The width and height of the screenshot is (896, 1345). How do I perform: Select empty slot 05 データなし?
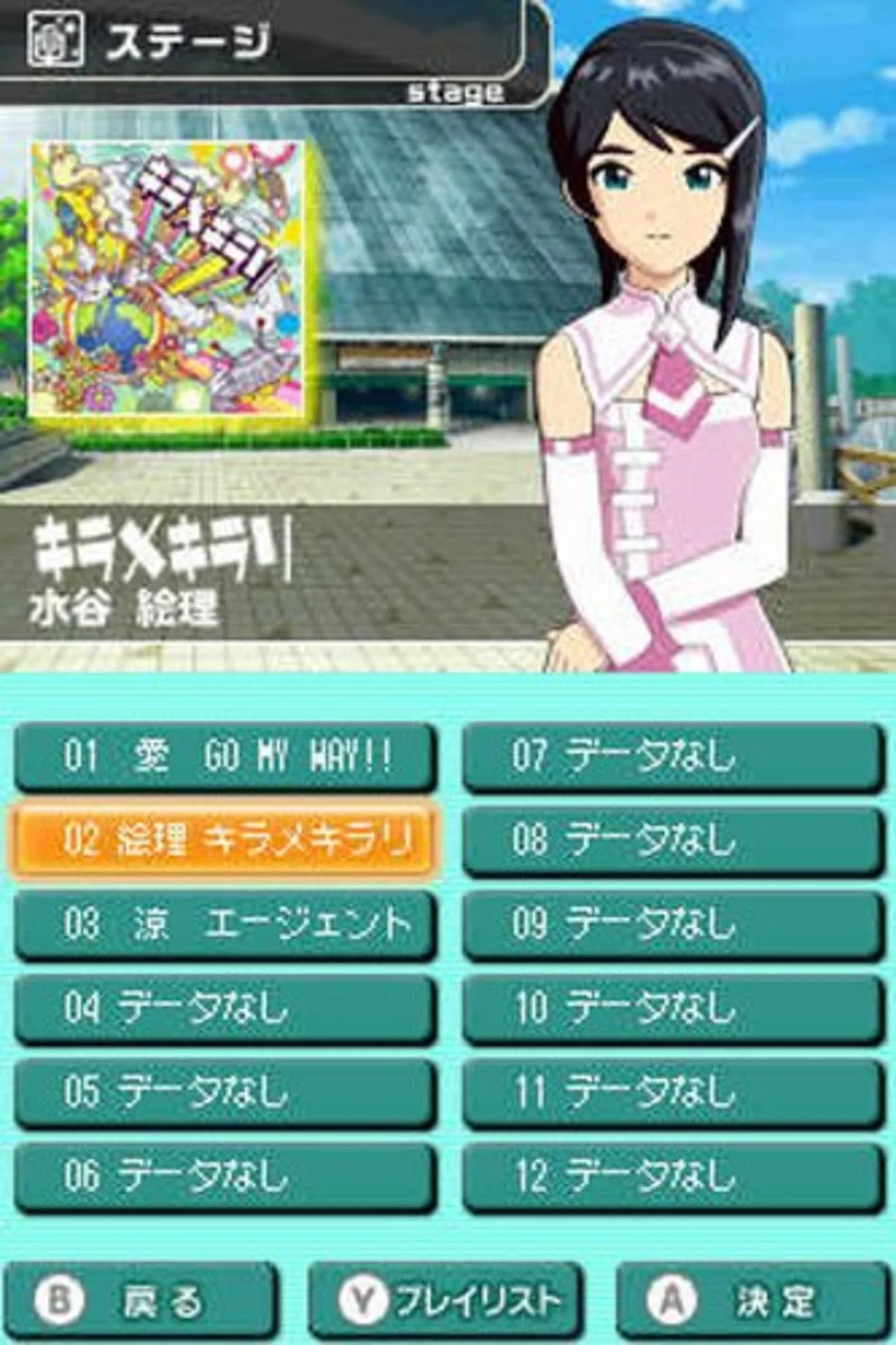[x=224, y=1092]
